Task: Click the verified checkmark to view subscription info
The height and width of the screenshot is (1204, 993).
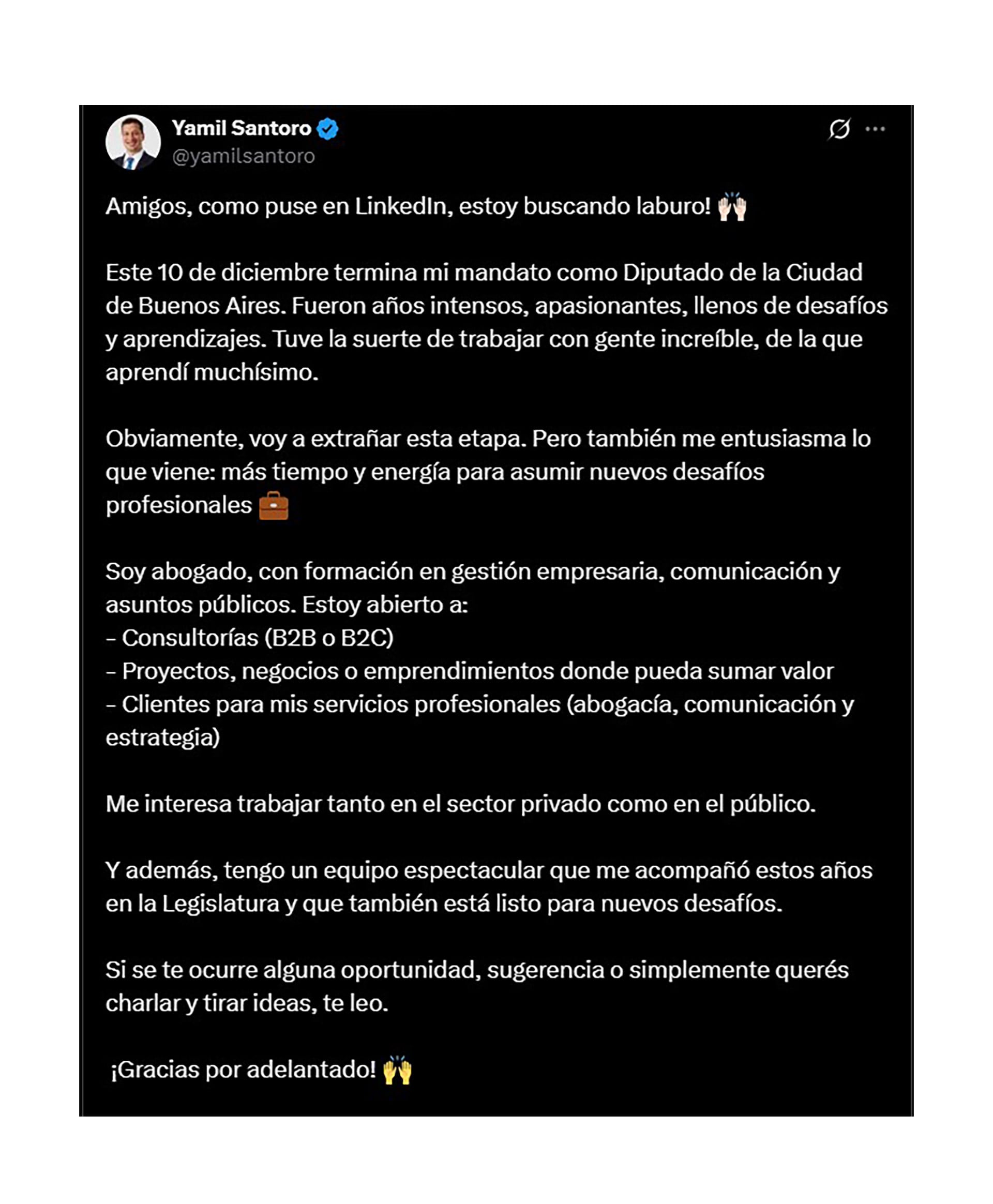Action: click(x=328, y=129)
